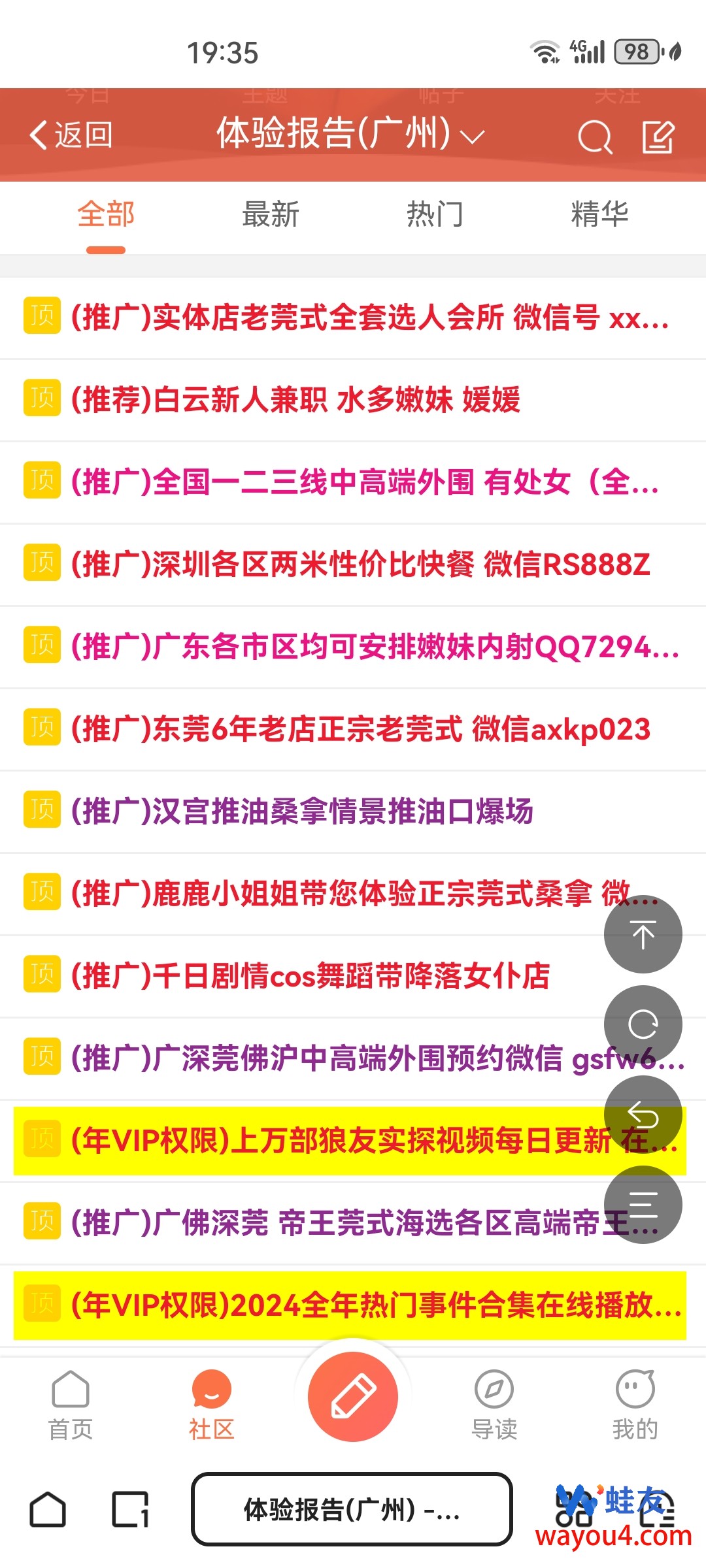Screen dimensions: 706x1568
Task: Tap the floating scroll-to-top arrow button
Action: [x=643, y=934]
